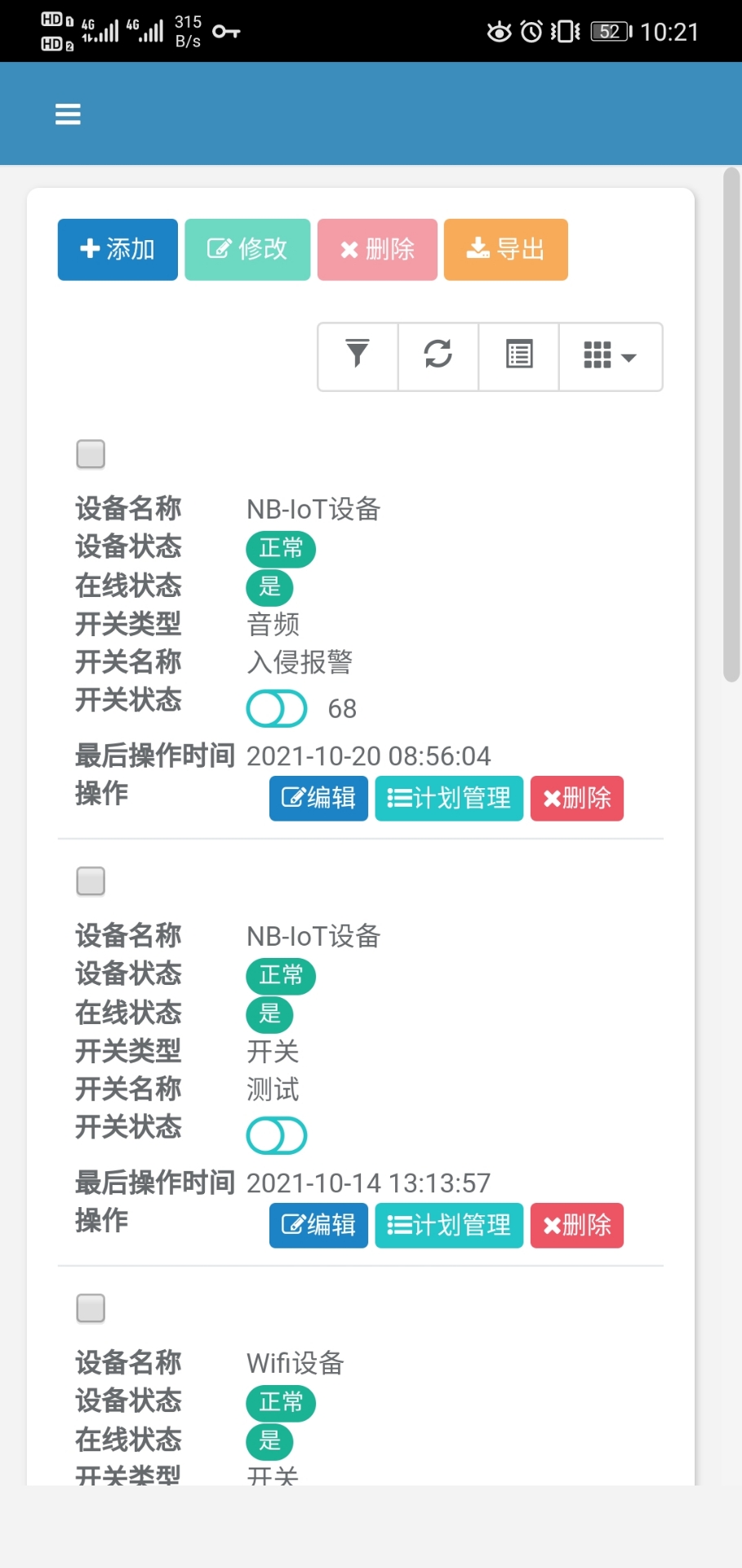Refresh the device table
The height and width of the screenshot is (1568, 742).
point(438,355)
